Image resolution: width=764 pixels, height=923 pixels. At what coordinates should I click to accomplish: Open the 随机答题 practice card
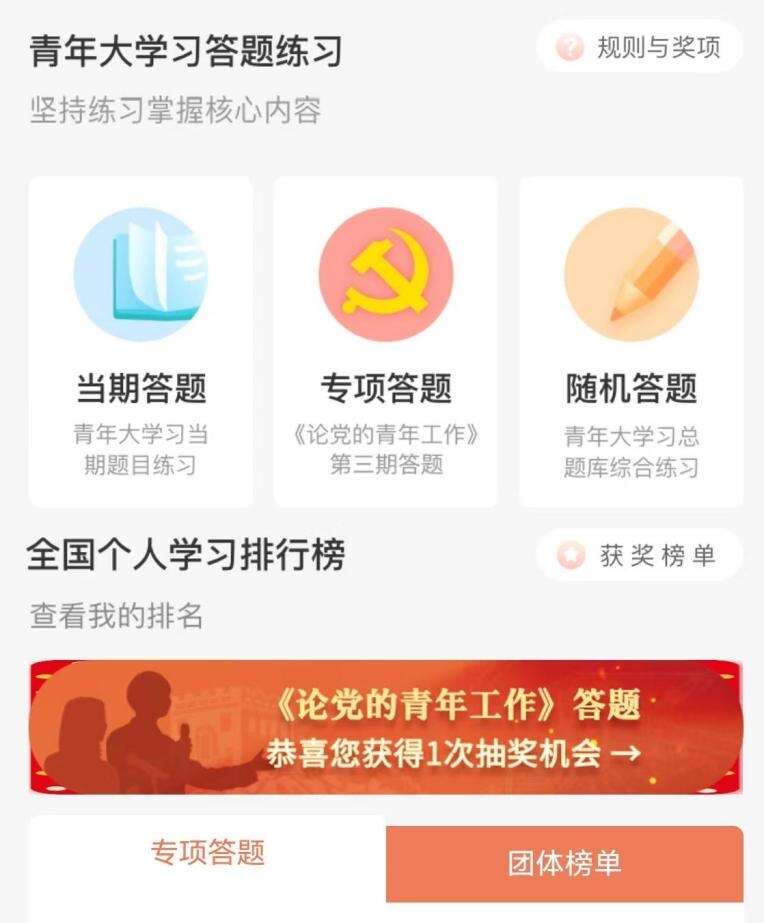[x=631, y=342]
